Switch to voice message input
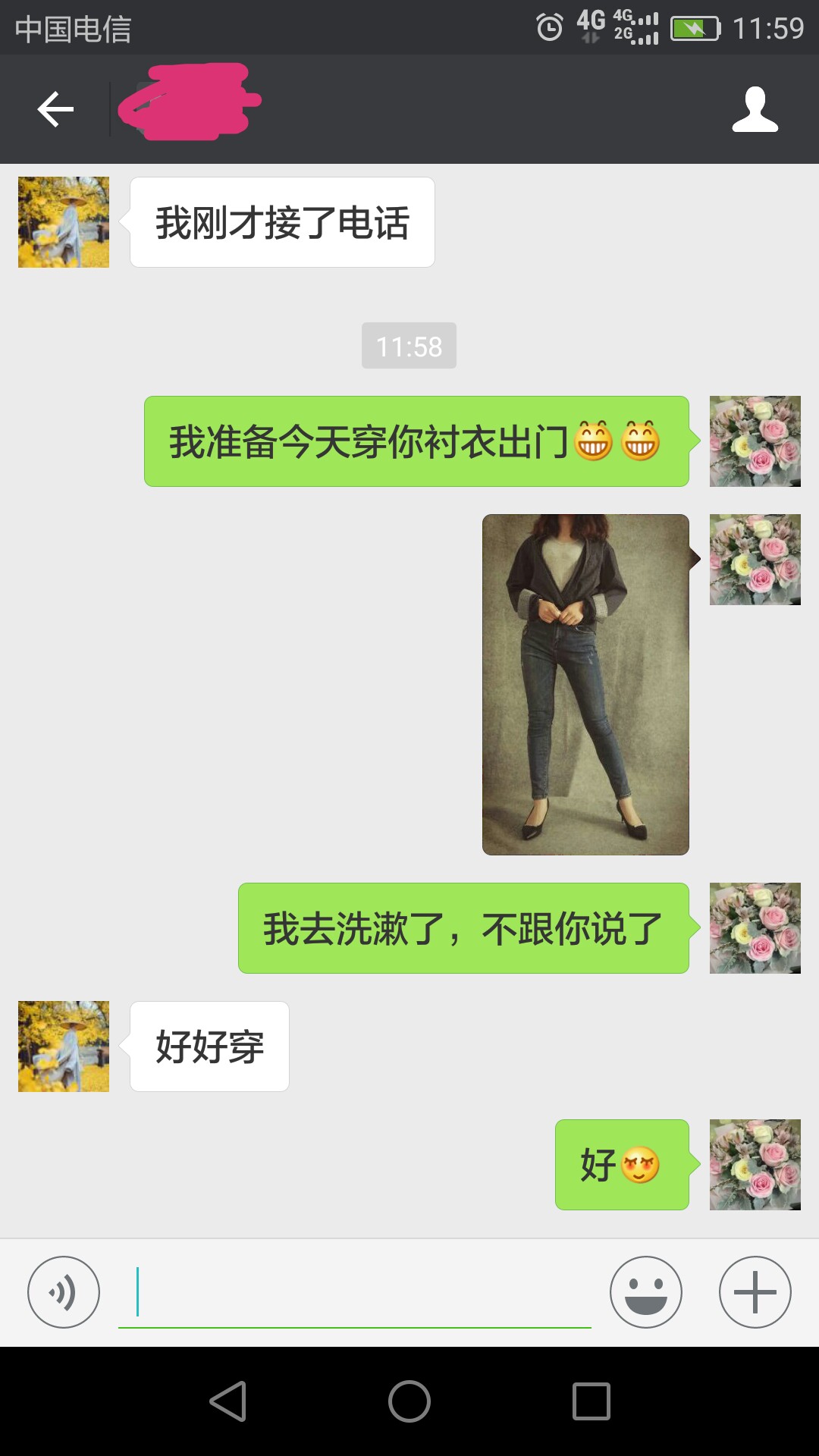Screen dimensions: 819x1456 (x=64, y=1292)
